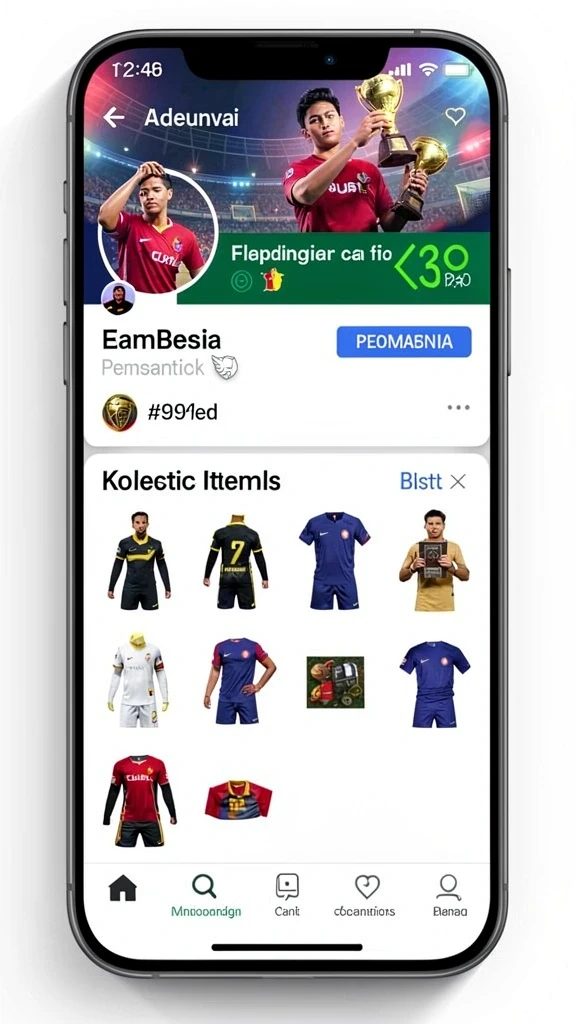The image size is (576, 1024).
Task: Go to the Home tab
Action: pyautogui.click(x=123, y=888)
